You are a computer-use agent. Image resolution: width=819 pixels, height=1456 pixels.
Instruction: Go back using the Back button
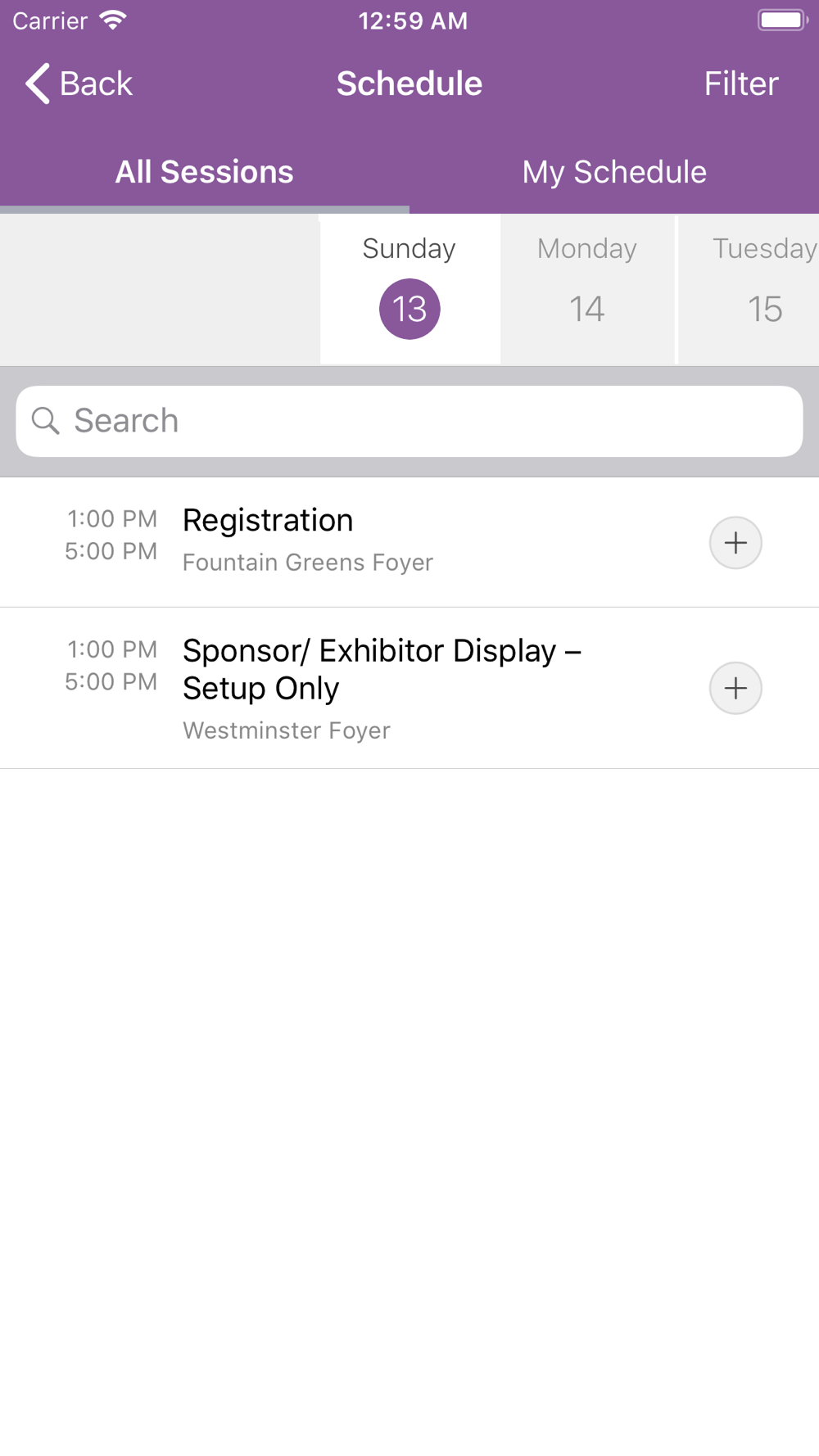point(79,84)
